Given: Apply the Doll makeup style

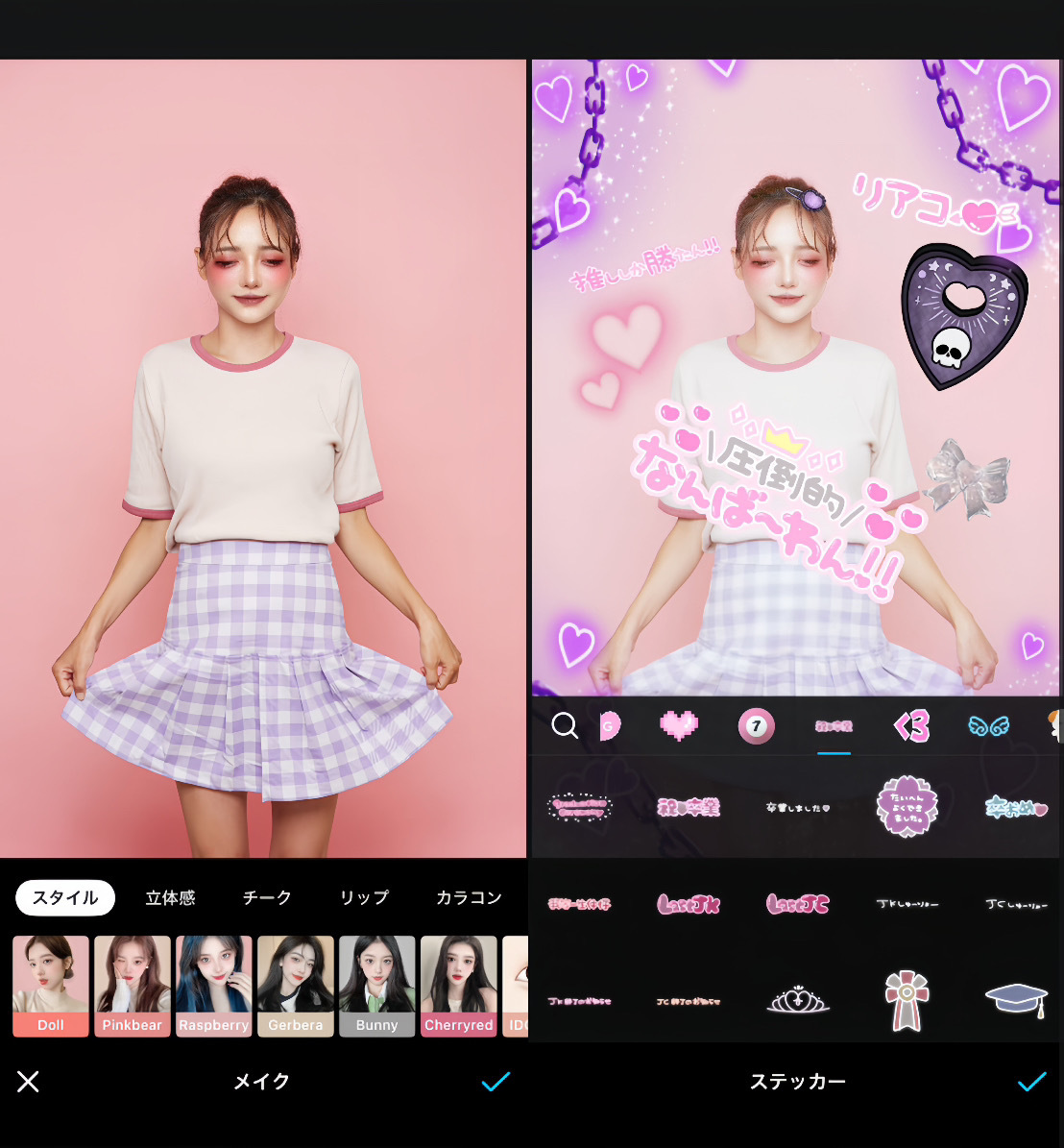Looking at the screenshot, I should (x=51, y=986).
